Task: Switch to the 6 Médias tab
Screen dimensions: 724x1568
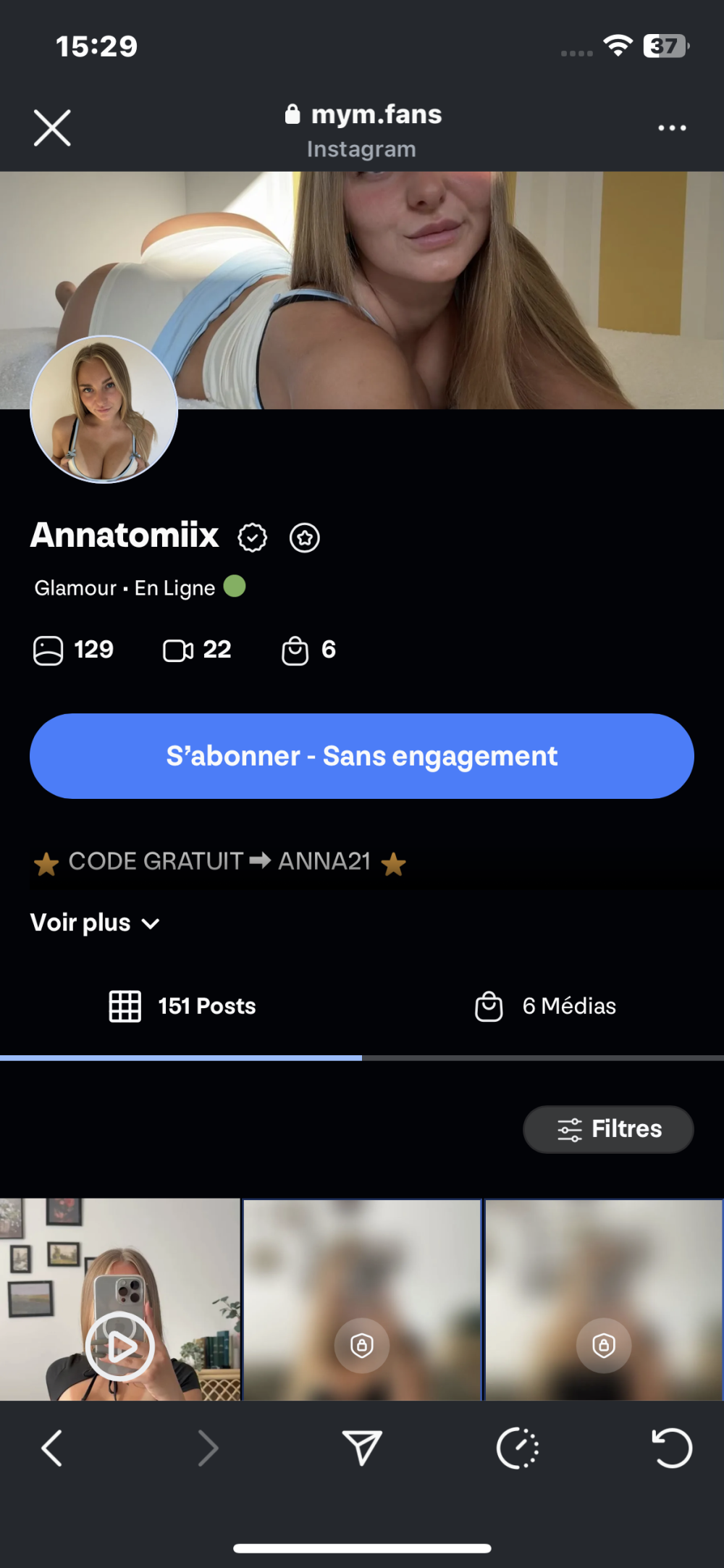Action: click(545, 1006)
